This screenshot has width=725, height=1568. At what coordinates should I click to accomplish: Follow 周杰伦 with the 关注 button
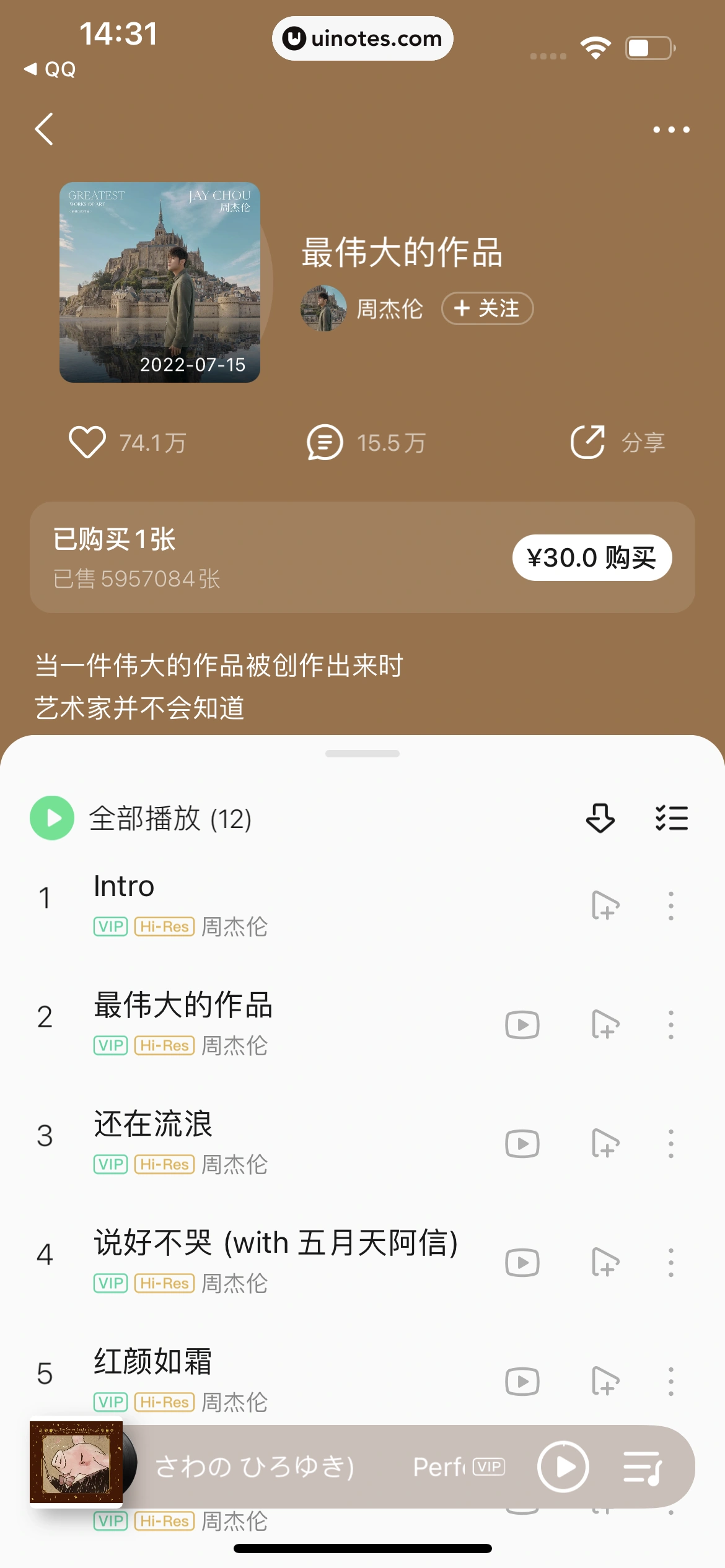(x=487, y=308)
